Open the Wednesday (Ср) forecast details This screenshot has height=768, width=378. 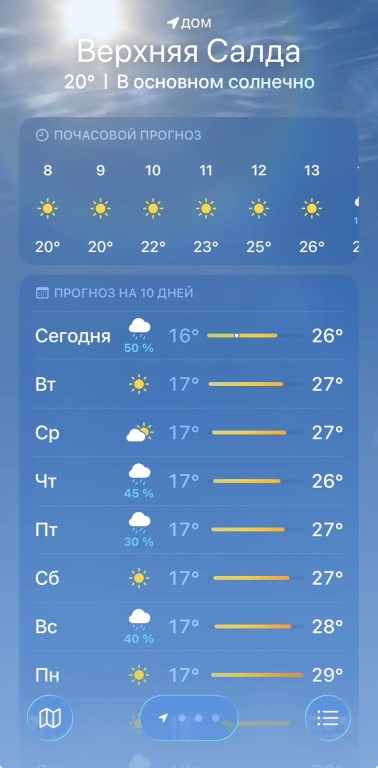189,433
